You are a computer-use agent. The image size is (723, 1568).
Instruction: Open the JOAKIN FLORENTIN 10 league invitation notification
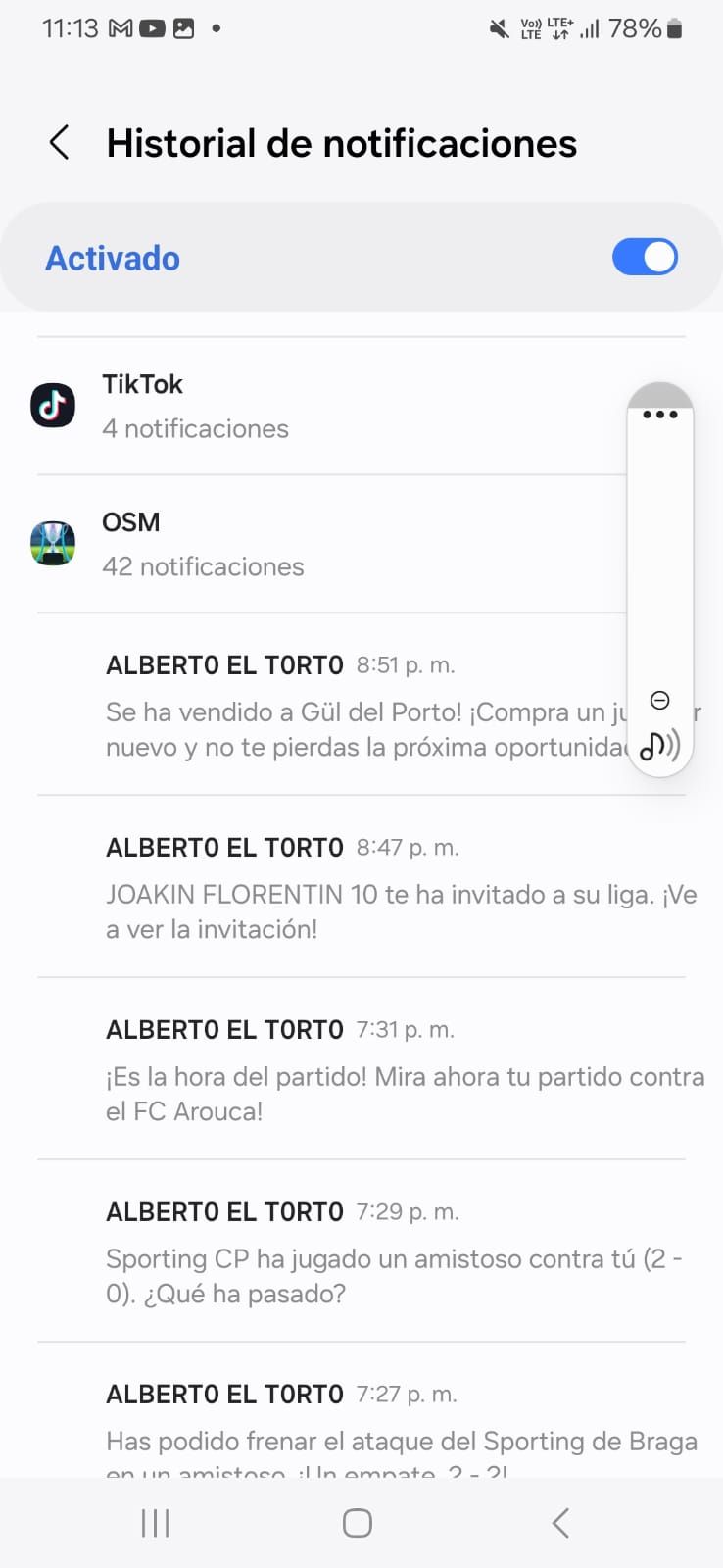[x=361, y=886]
